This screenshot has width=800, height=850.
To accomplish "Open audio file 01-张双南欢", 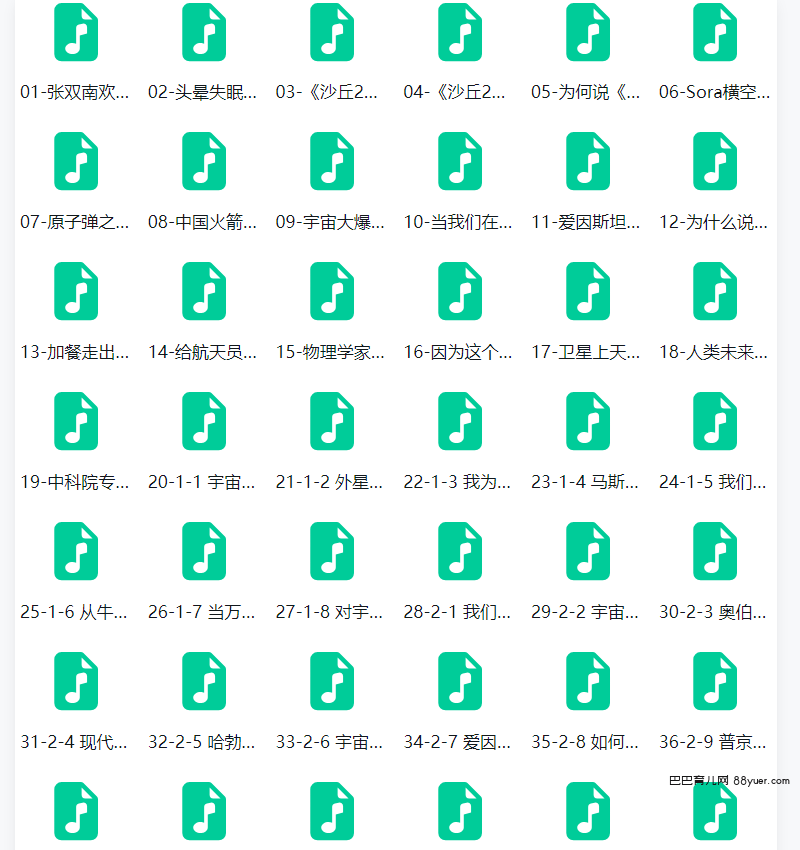I will 76,32.
